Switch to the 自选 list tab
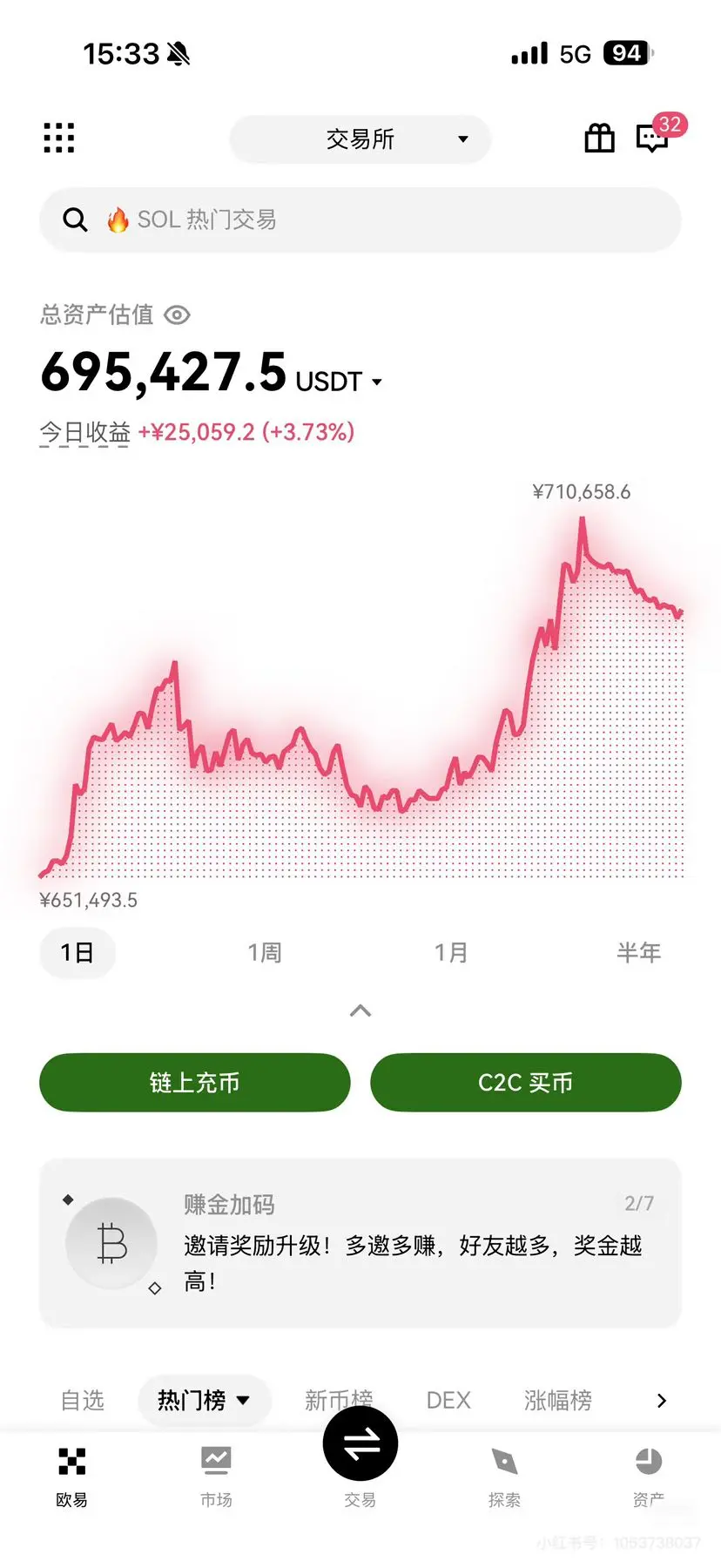Screen dimensions: 721x1568 (x=83, y=1400)
